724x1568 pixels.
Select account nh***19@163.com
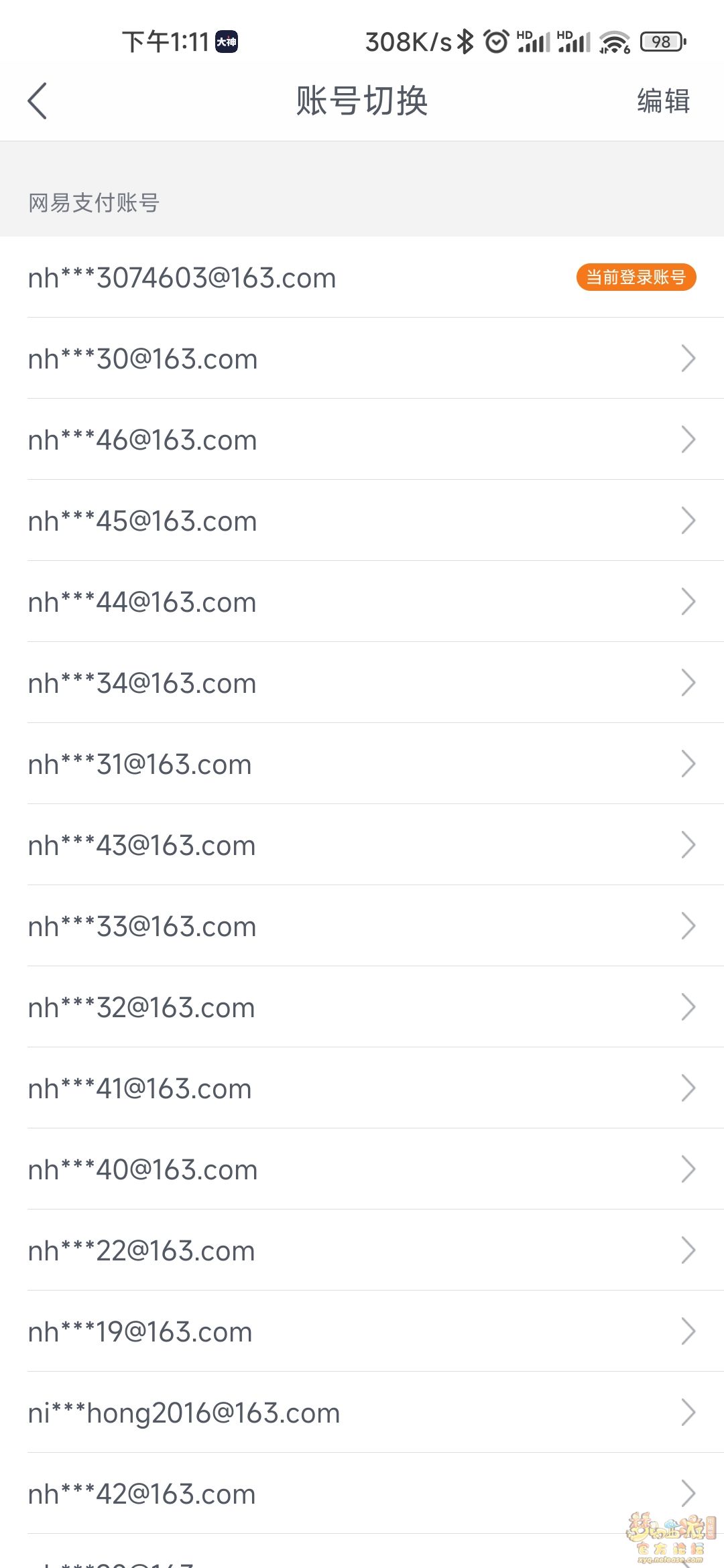(x=362, y=1331)
